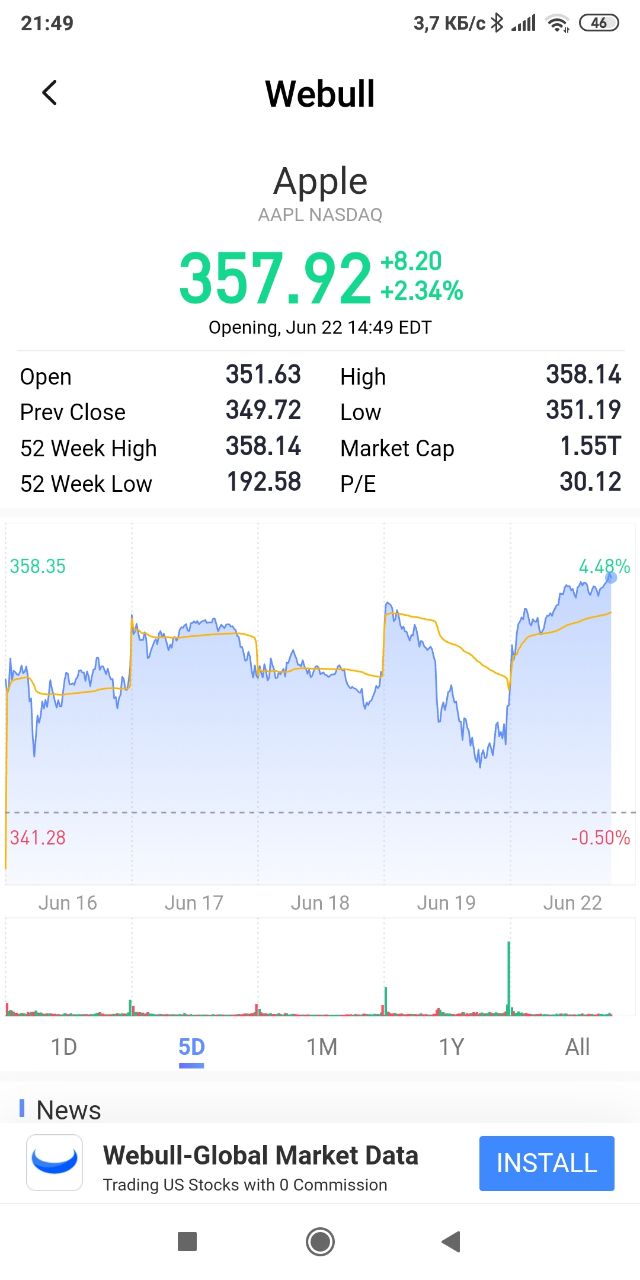Open recent apps with the square button
This screenshot has width=640, height=1280.
(187, 1242)
